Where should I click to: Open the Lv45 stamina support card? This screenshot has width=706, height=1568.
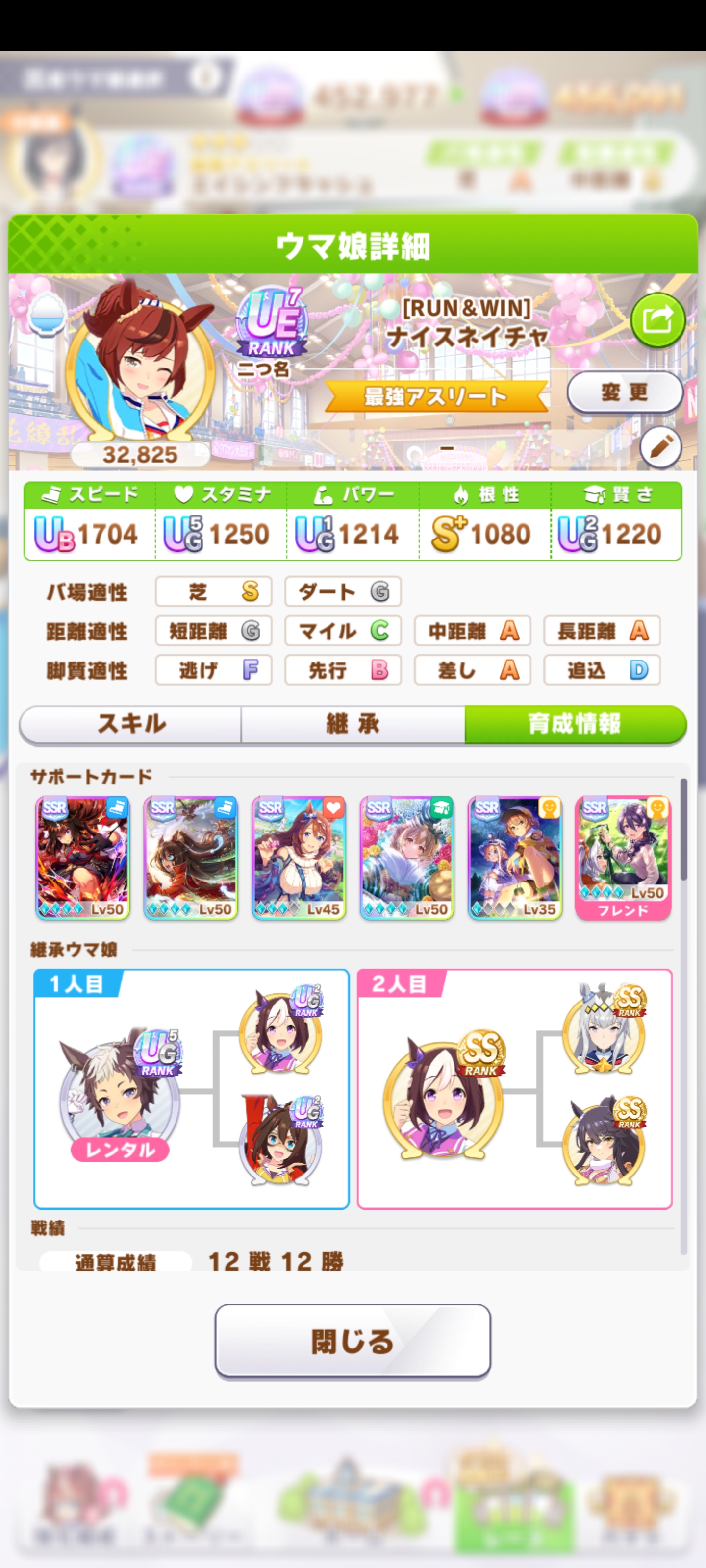pyautogui.click(x=299, y=857)
